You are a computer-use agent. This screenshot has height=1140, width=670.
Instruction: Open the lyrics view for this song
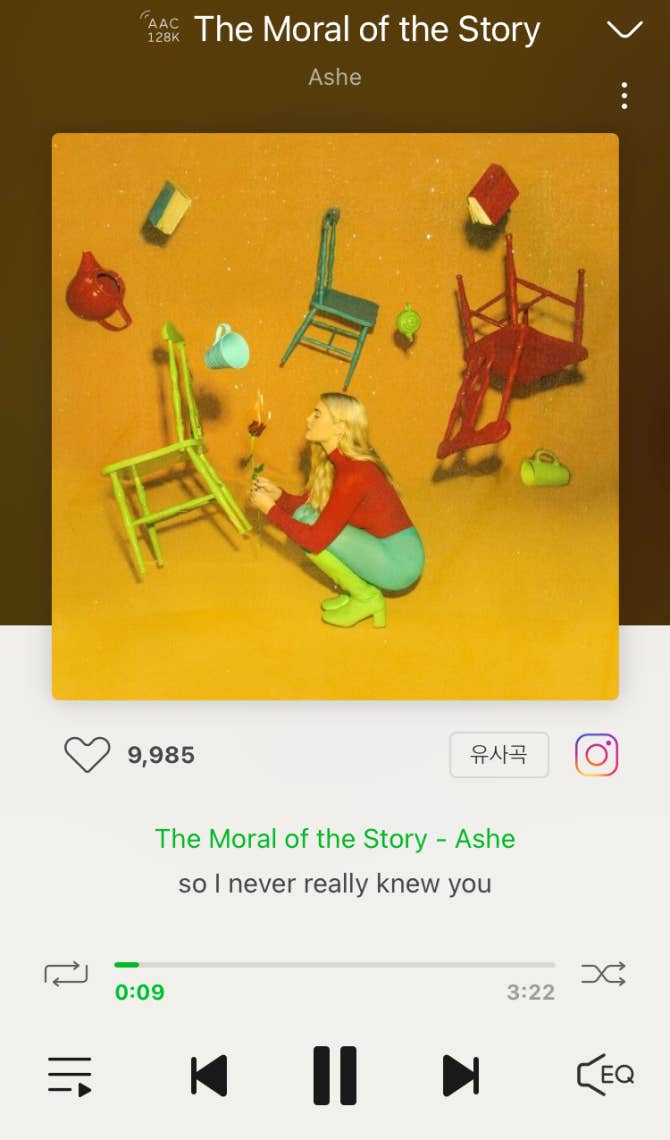click(335, 884)
